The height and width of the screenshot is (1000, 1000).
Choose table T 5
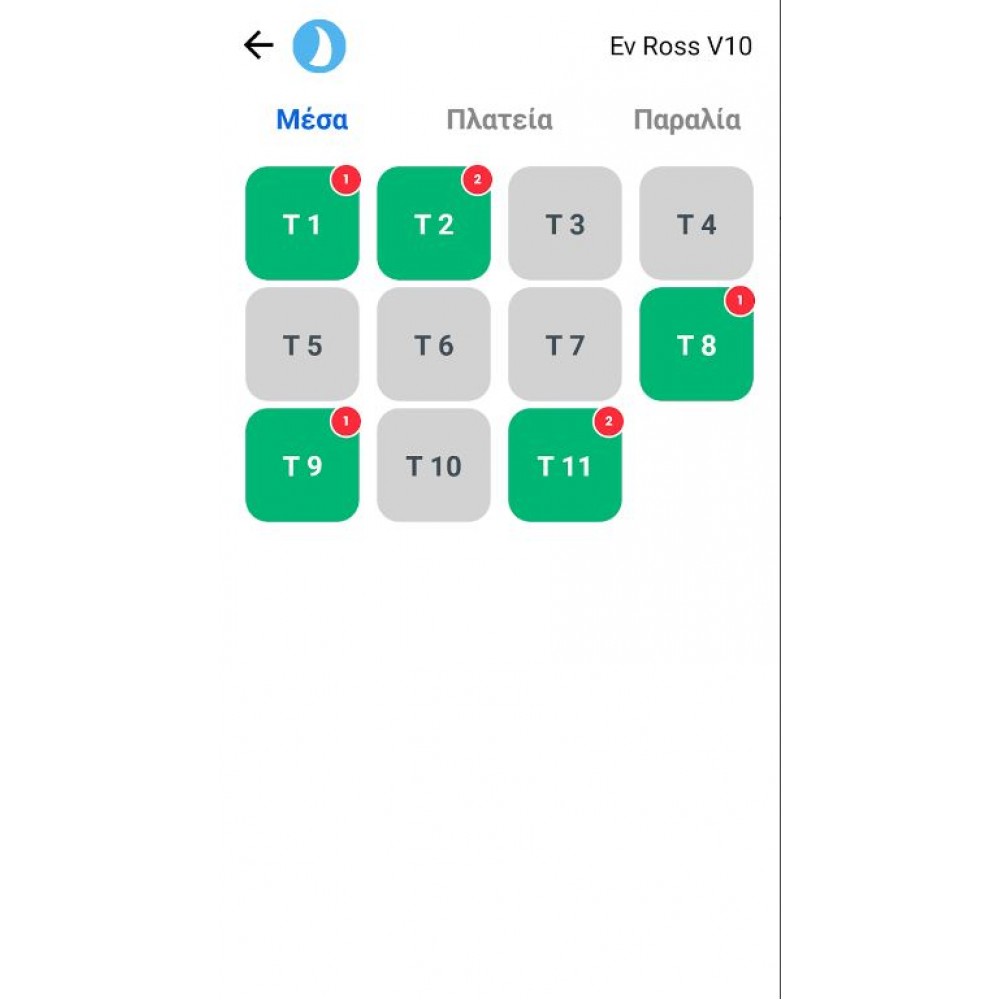(x=302, y=345)
